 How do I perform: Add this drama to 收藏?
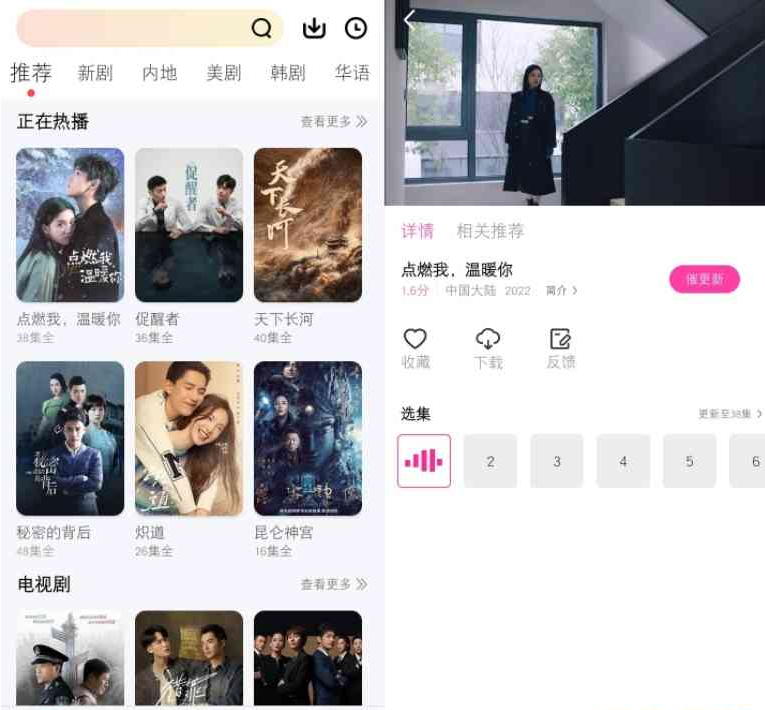click(x=415, y=348)
